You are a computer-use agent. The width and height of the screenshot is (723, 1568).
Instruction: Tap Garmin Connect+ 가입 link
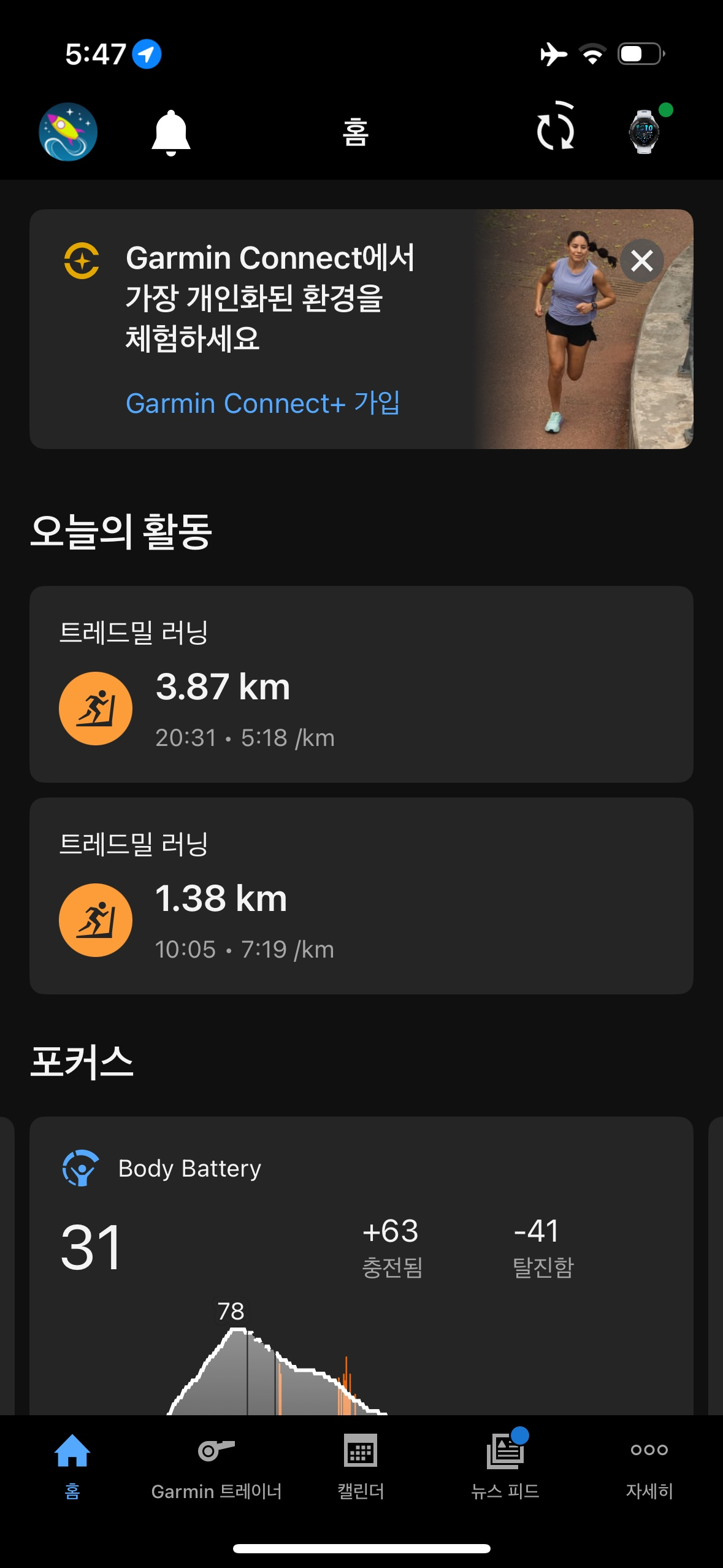tap(262, 403)
